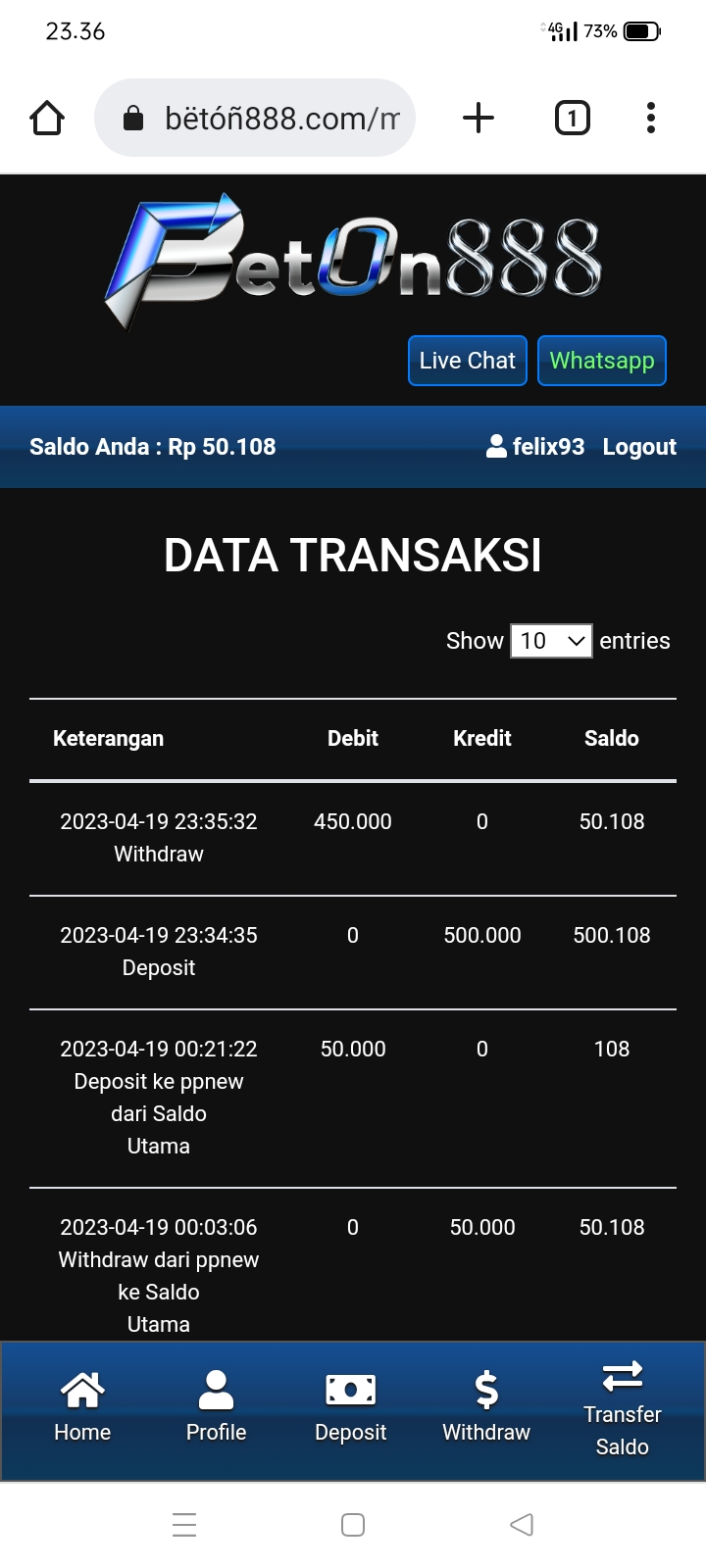Open a new browser tab
The image size is (706, 1568).
(x=479, y=119)
